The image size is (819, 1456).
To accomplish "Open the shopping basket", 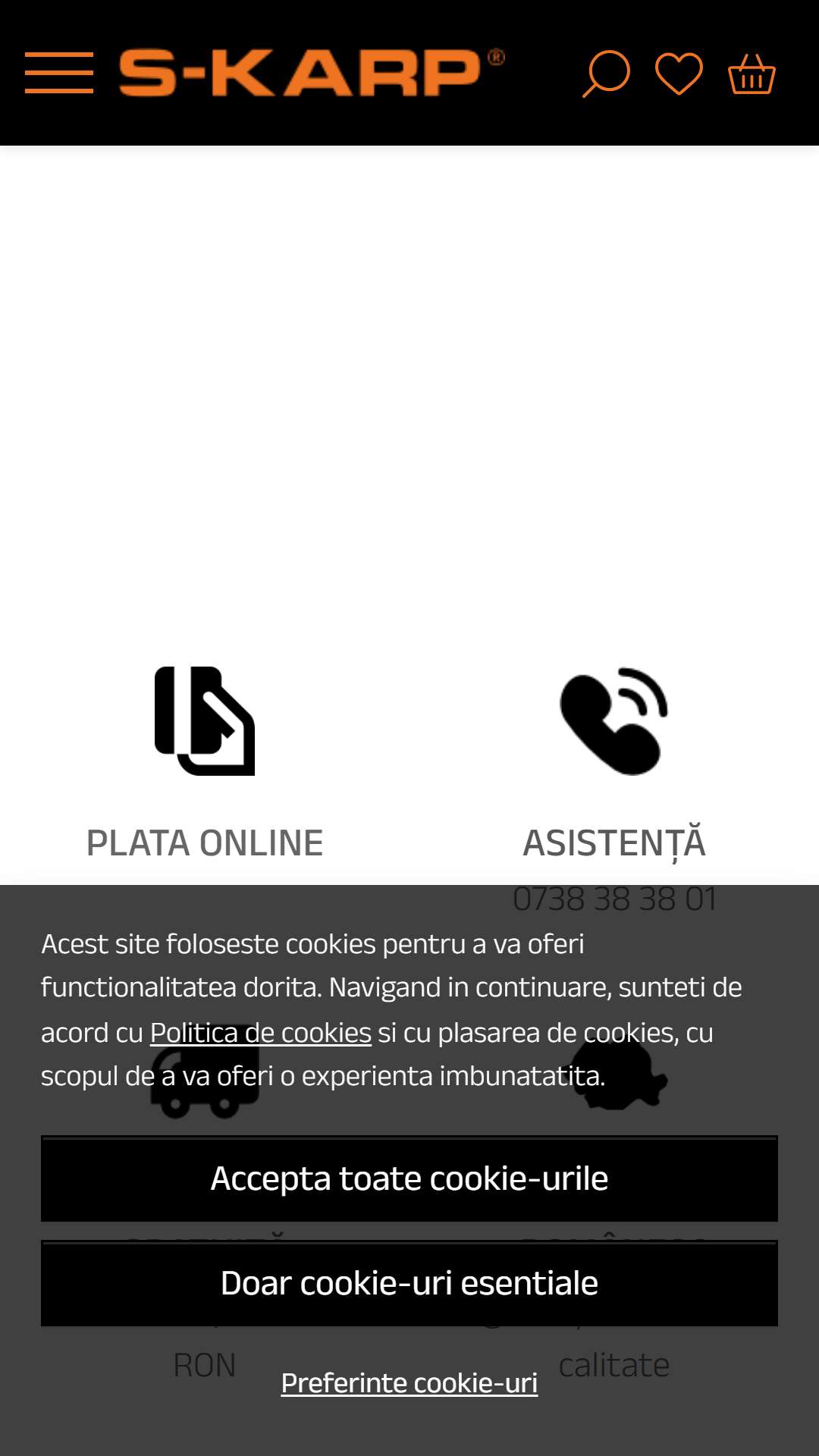I will coord(752,74).
